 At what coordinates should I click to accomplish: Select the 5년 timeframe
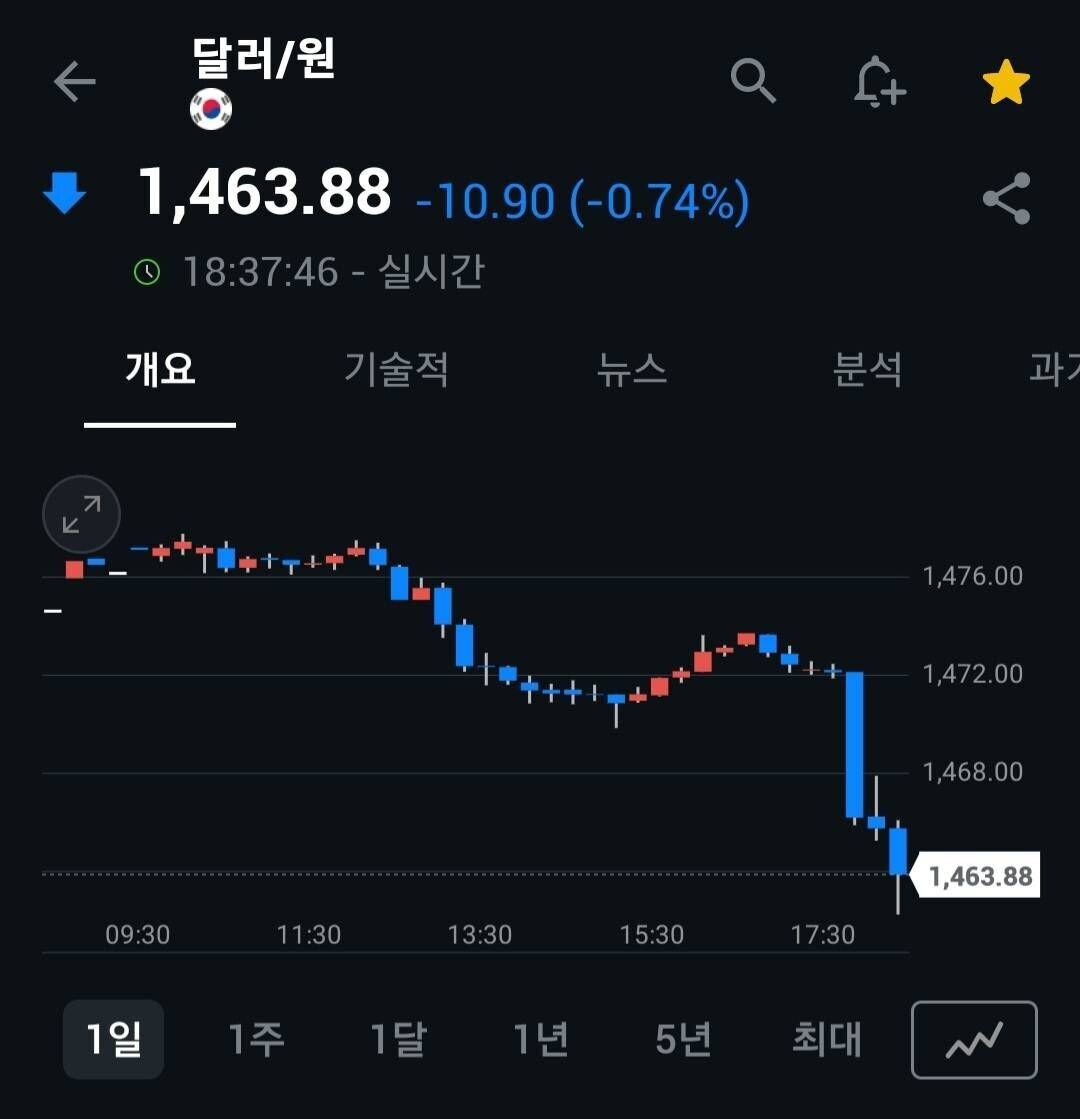682,1039
